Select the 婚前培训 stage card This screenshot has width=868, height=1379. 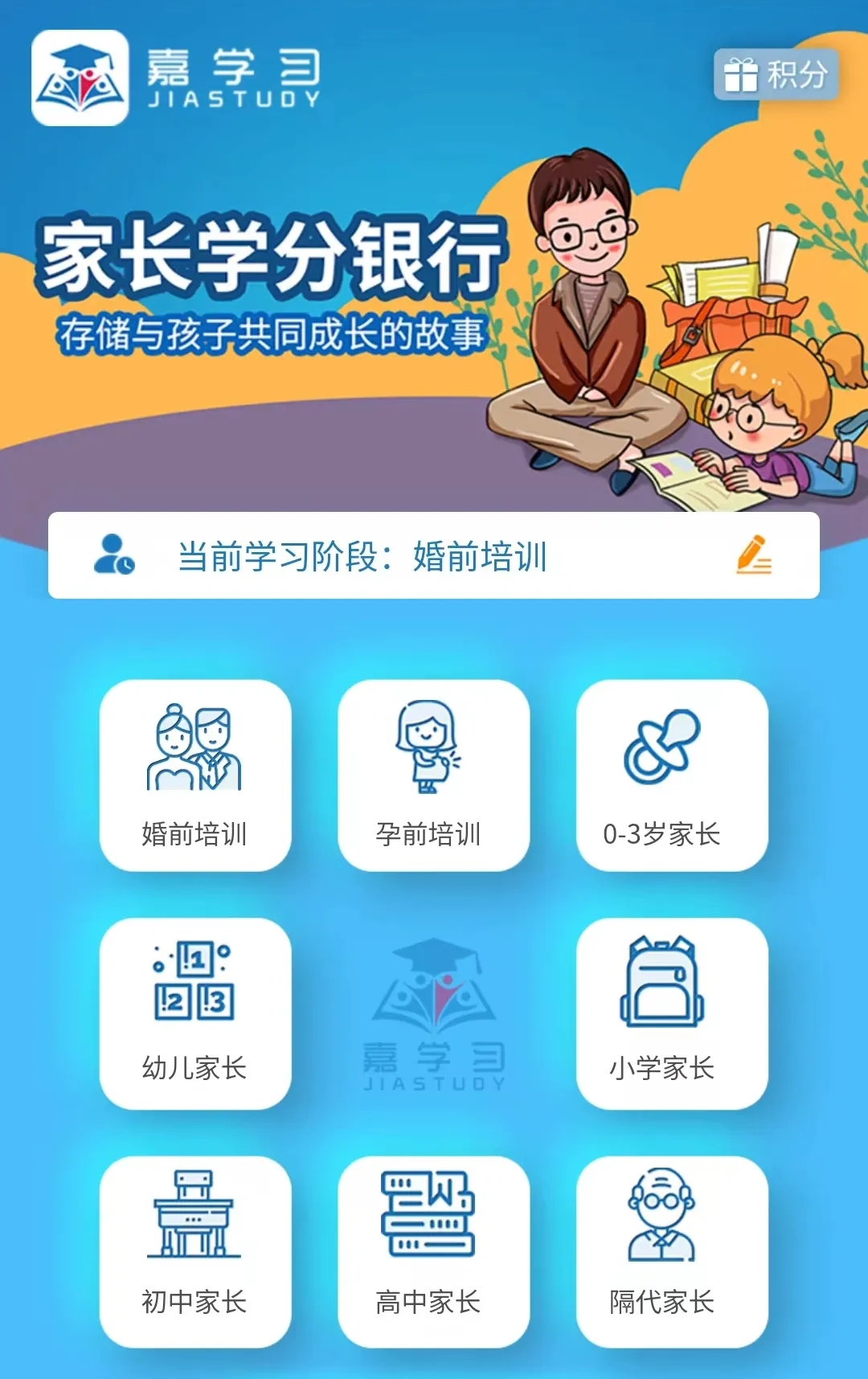(x=195, y=775)
